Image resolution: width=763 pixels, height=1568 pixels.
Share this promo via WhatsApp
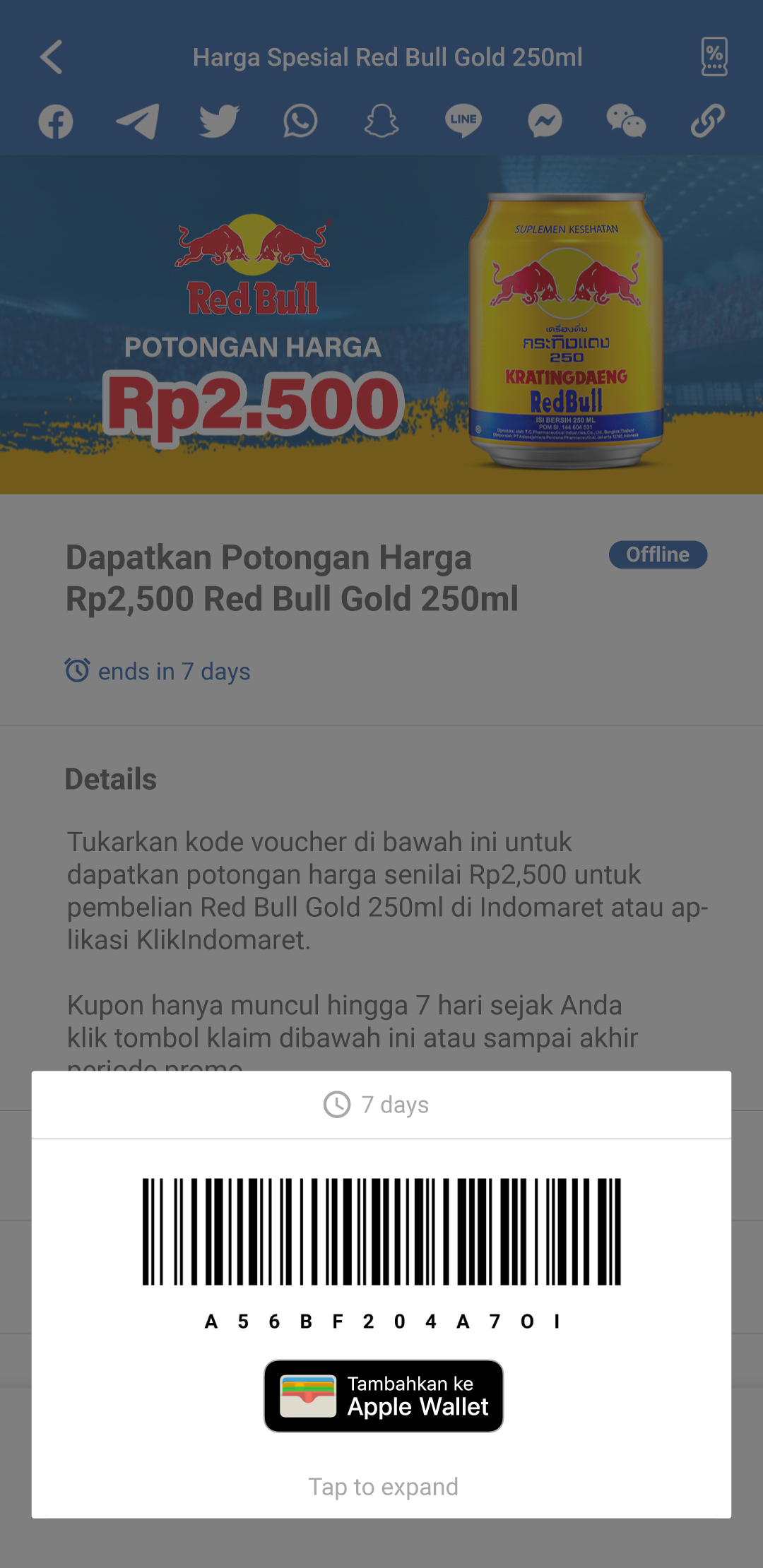pyautogui.click(x=300, y=121)
